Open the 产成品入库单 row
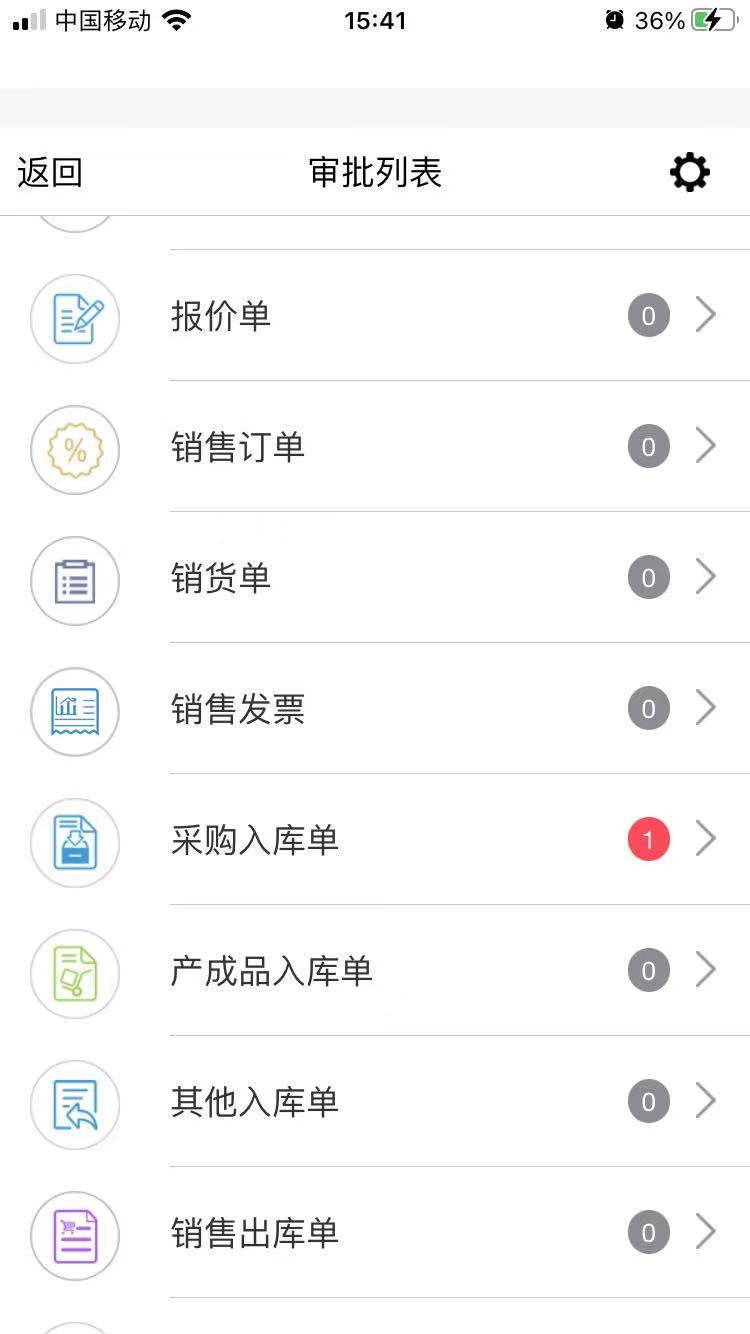 (x=375, y=971)
